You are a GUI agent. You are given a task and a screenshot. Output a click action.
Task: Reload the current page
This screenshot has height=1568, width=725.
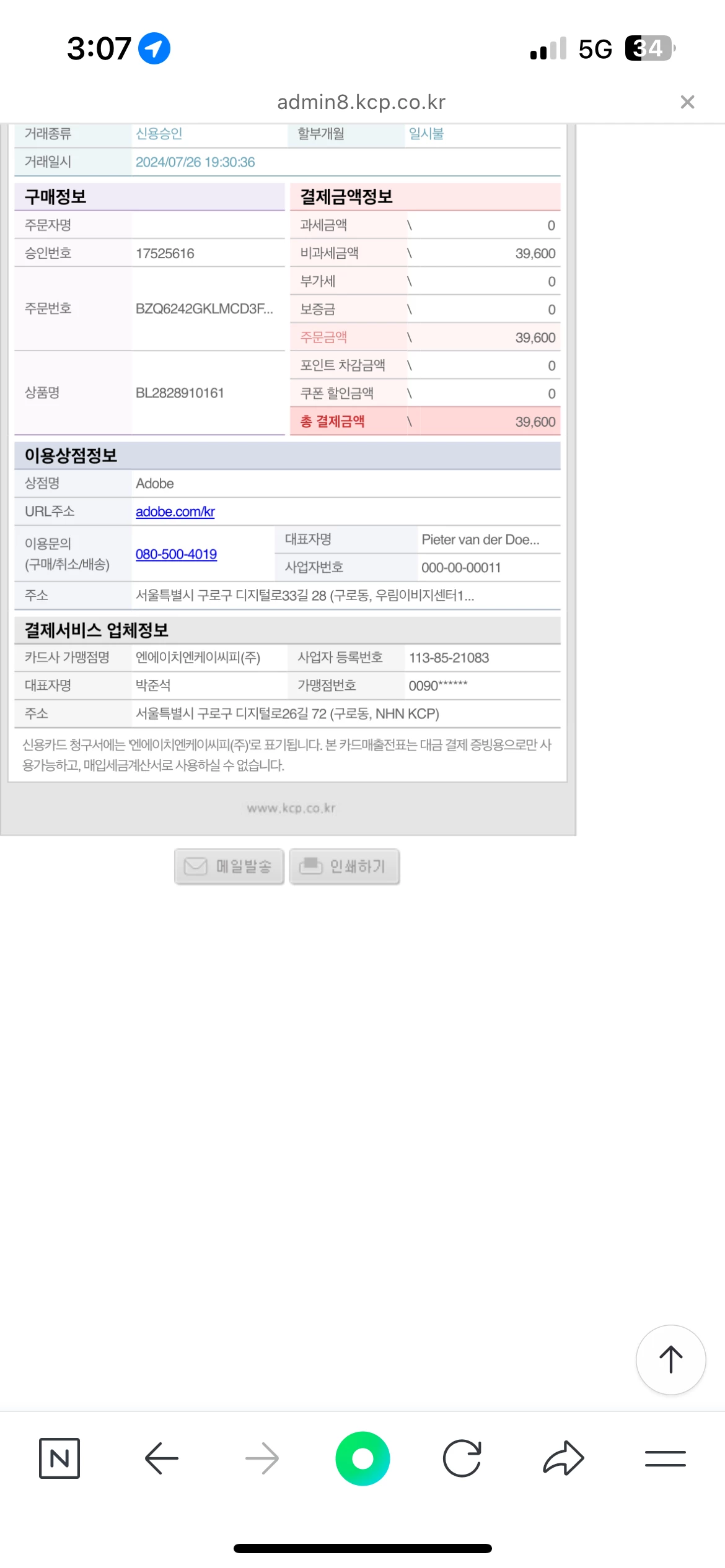(462, 1458)
